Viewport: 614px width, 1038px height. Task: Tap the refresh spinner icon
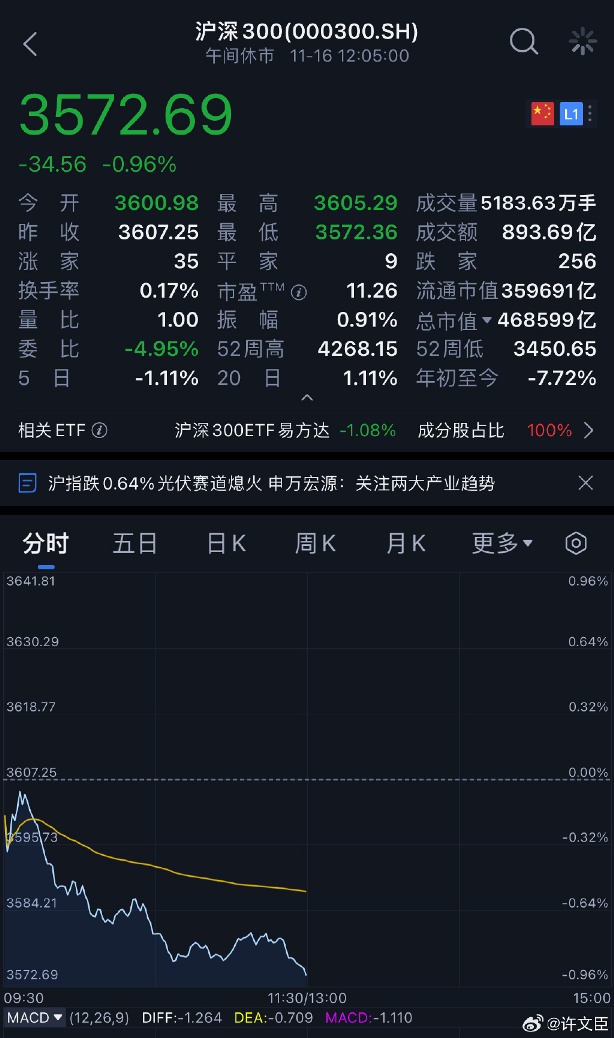pyautogui.click(x=583, y=41)
